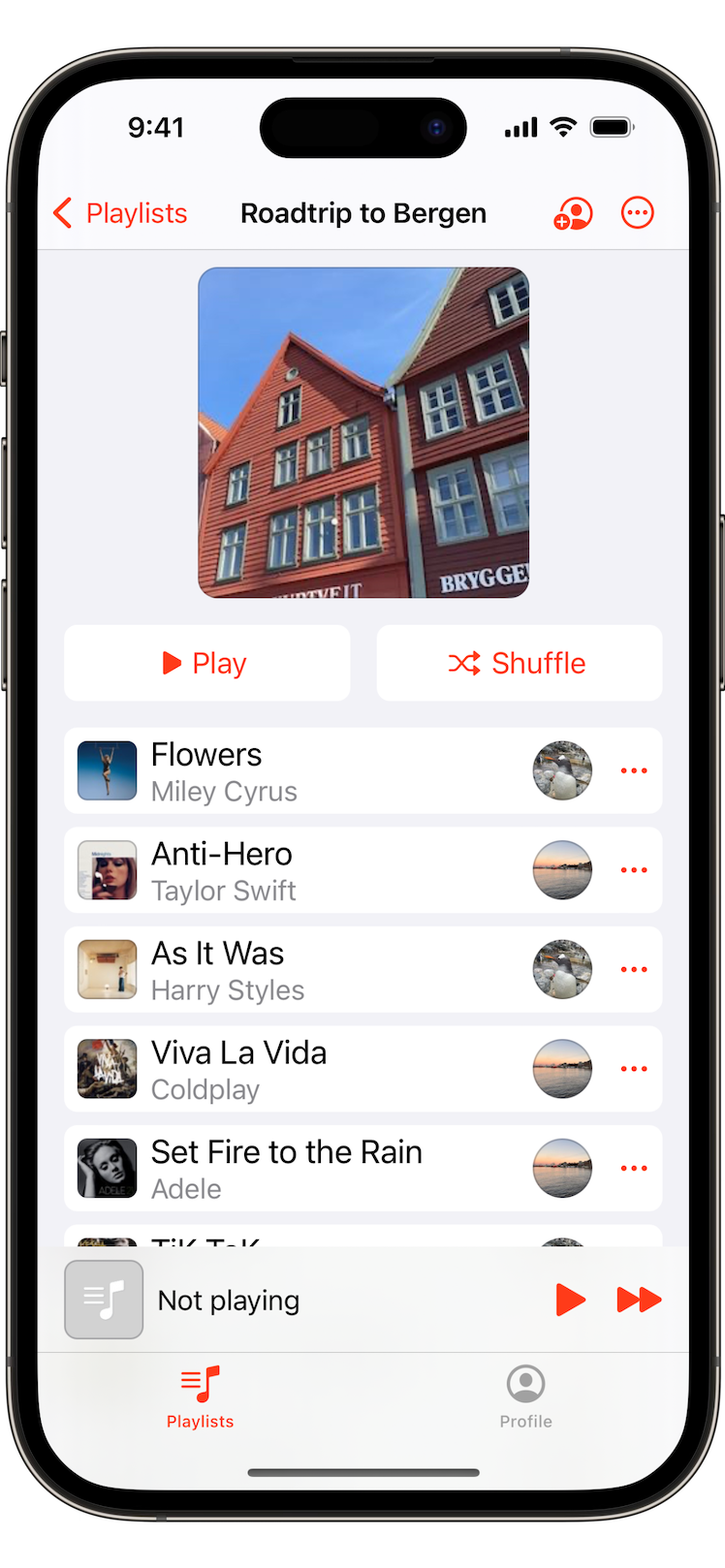Select Anti-Hero by Taylor Swift
Image resolution: width=725 pixels, height=1568 pixels.
[291, 870]
